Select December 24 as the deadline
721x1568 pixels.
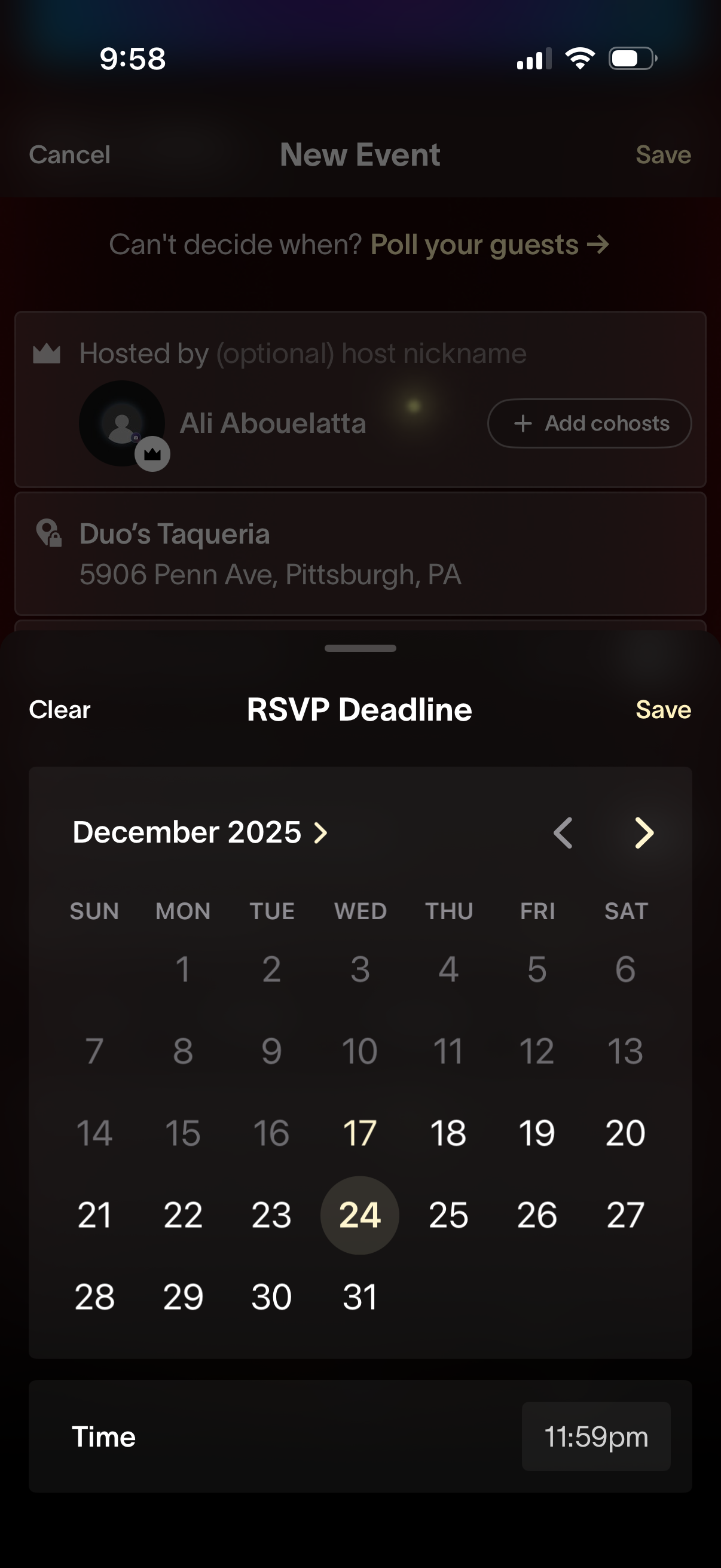point(360,1215)
